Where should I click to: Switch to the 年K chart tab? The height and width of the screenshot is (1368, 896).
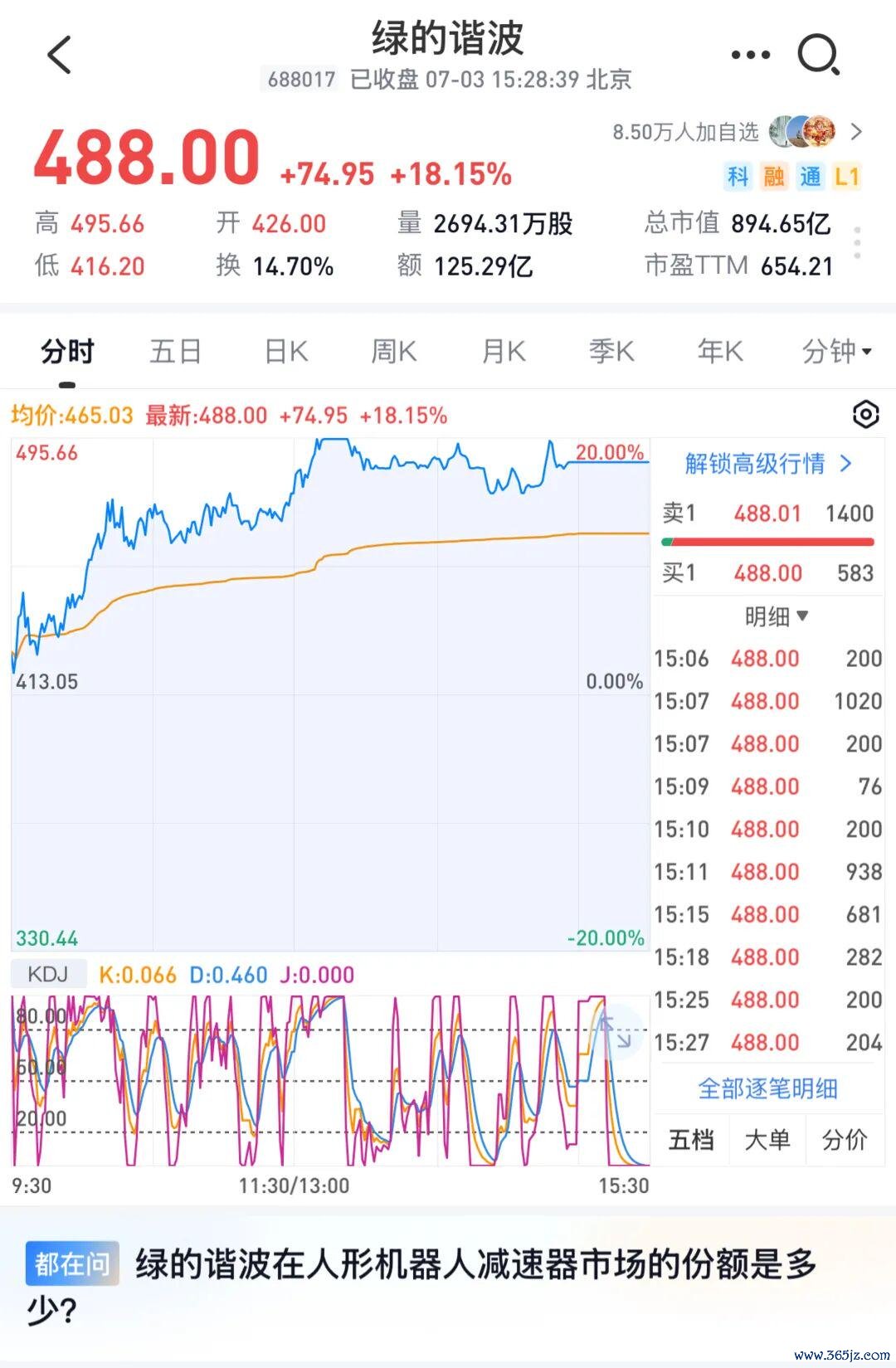tap(720, 352)
